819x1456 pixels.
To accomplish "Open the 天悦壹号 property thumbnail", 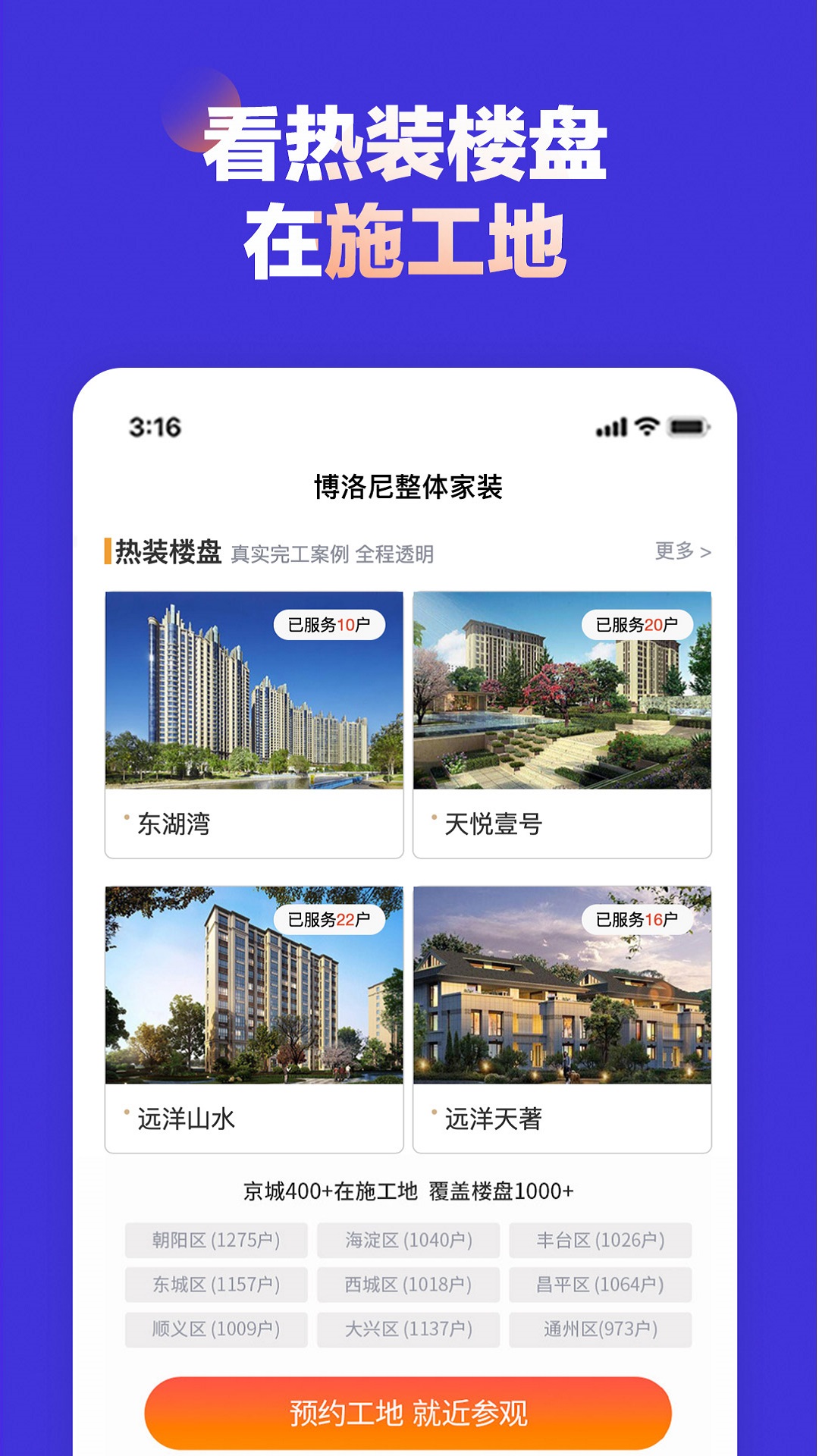I will 561,692.
